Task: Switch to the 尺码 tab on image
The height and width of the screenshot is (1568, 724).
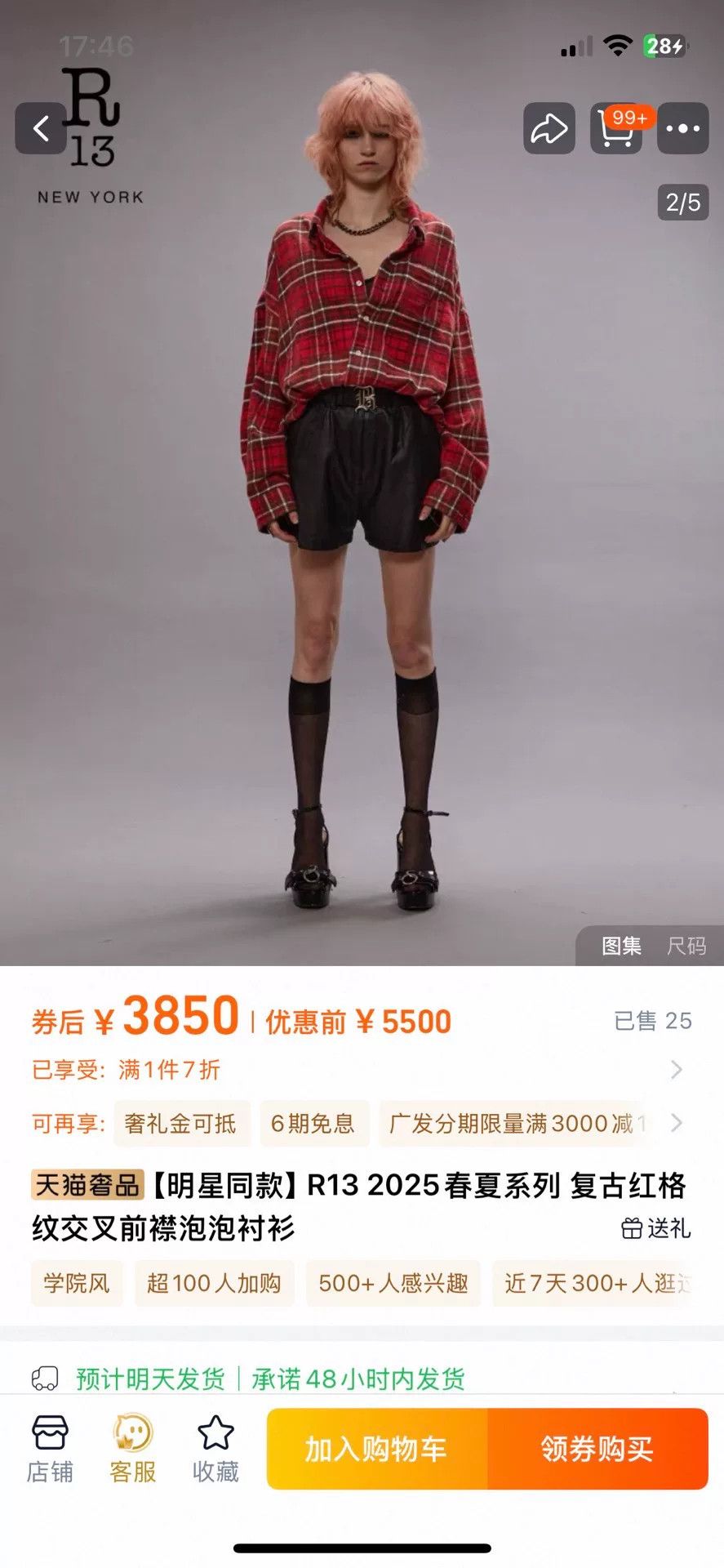Action: (686, 946)
